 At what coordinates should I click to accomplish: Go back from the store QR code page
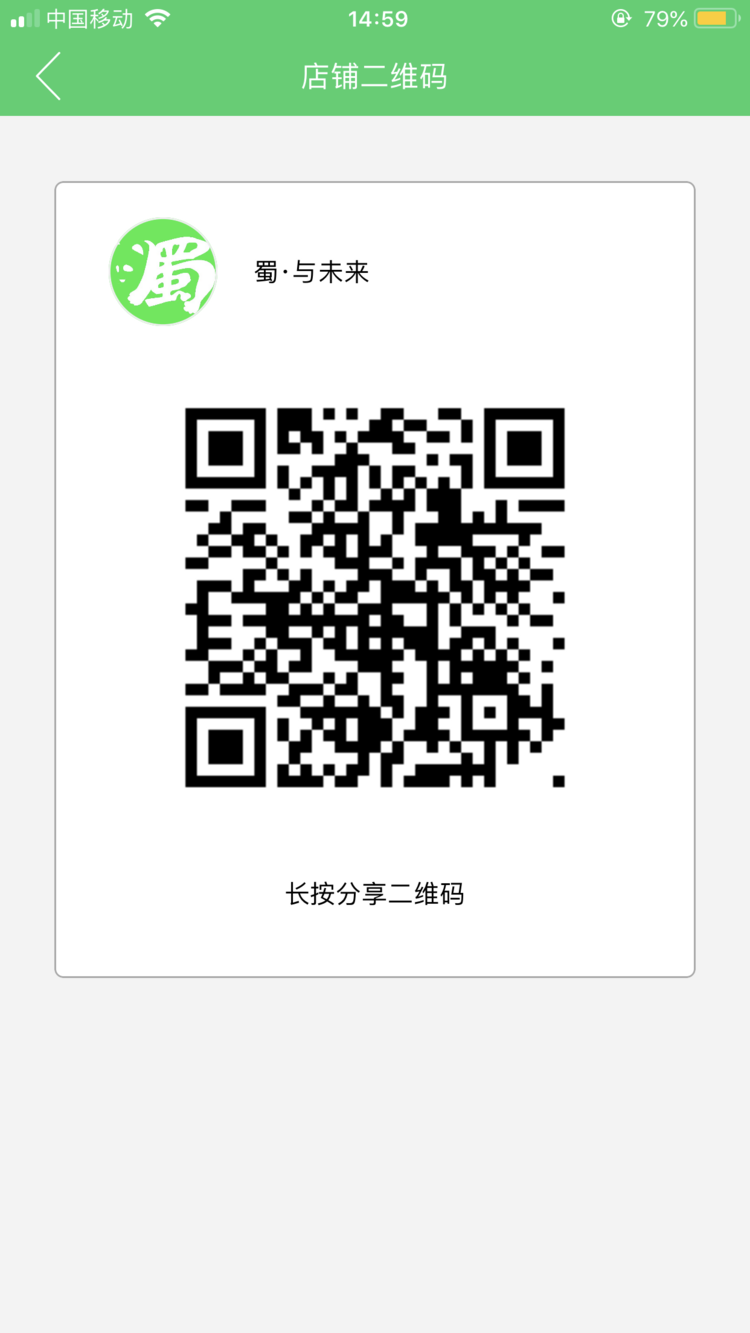pyautogui.click(x=48, y=76)
